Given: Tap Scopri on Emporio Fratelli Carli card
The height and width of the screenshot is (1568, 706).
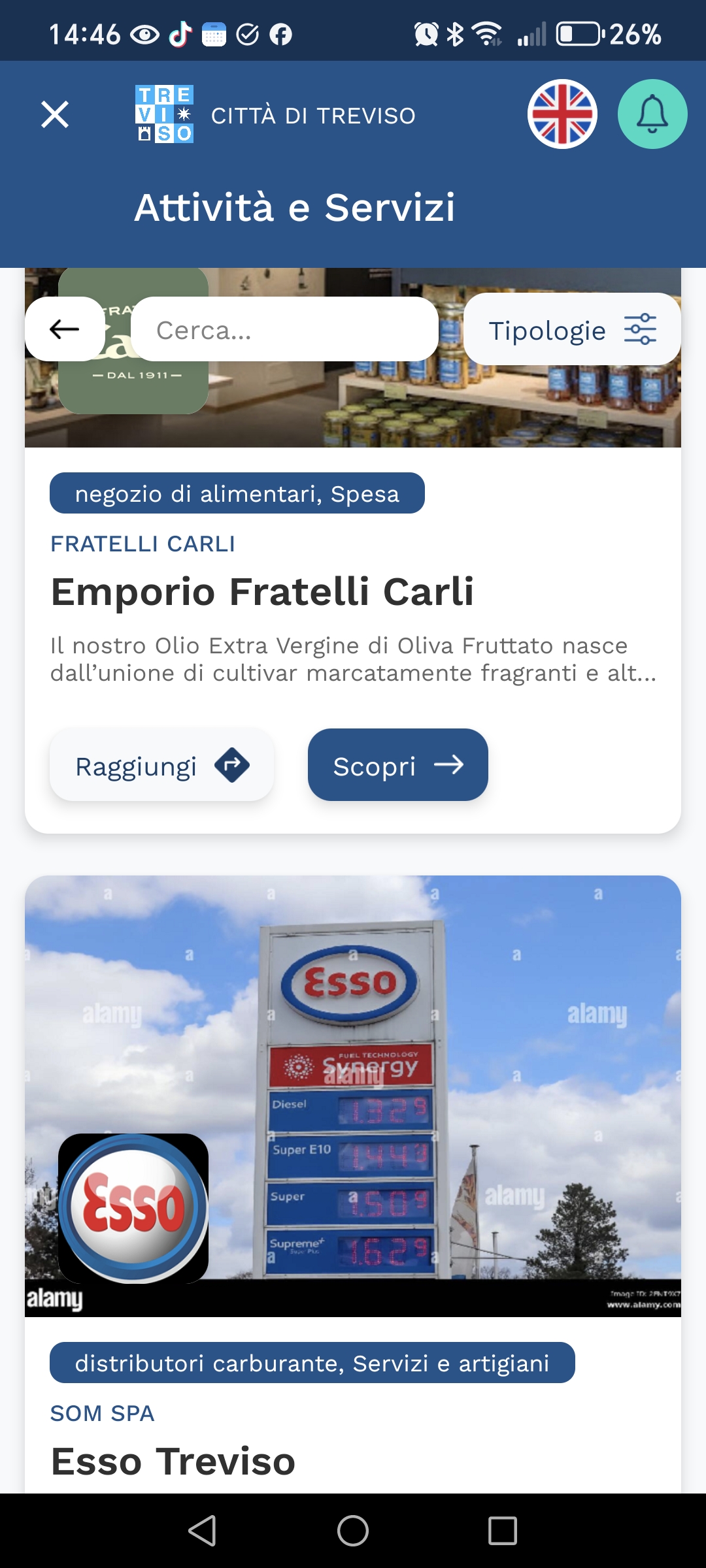Looking at the screenshot, I should [x=397, y=765].
